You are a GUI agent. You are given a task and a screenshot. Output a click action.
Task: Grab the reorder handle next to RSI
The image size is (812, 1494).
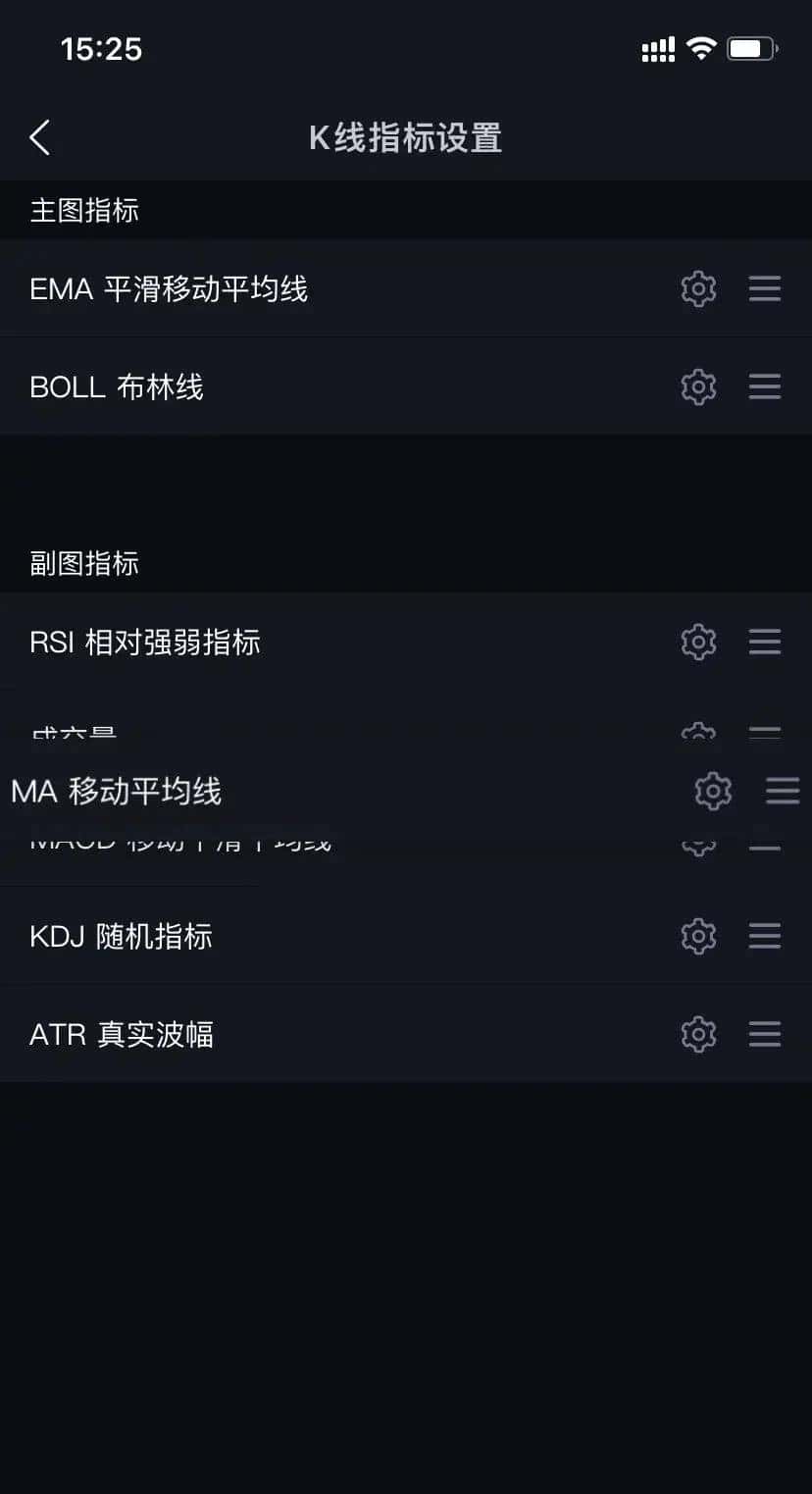tap(764, 642)
